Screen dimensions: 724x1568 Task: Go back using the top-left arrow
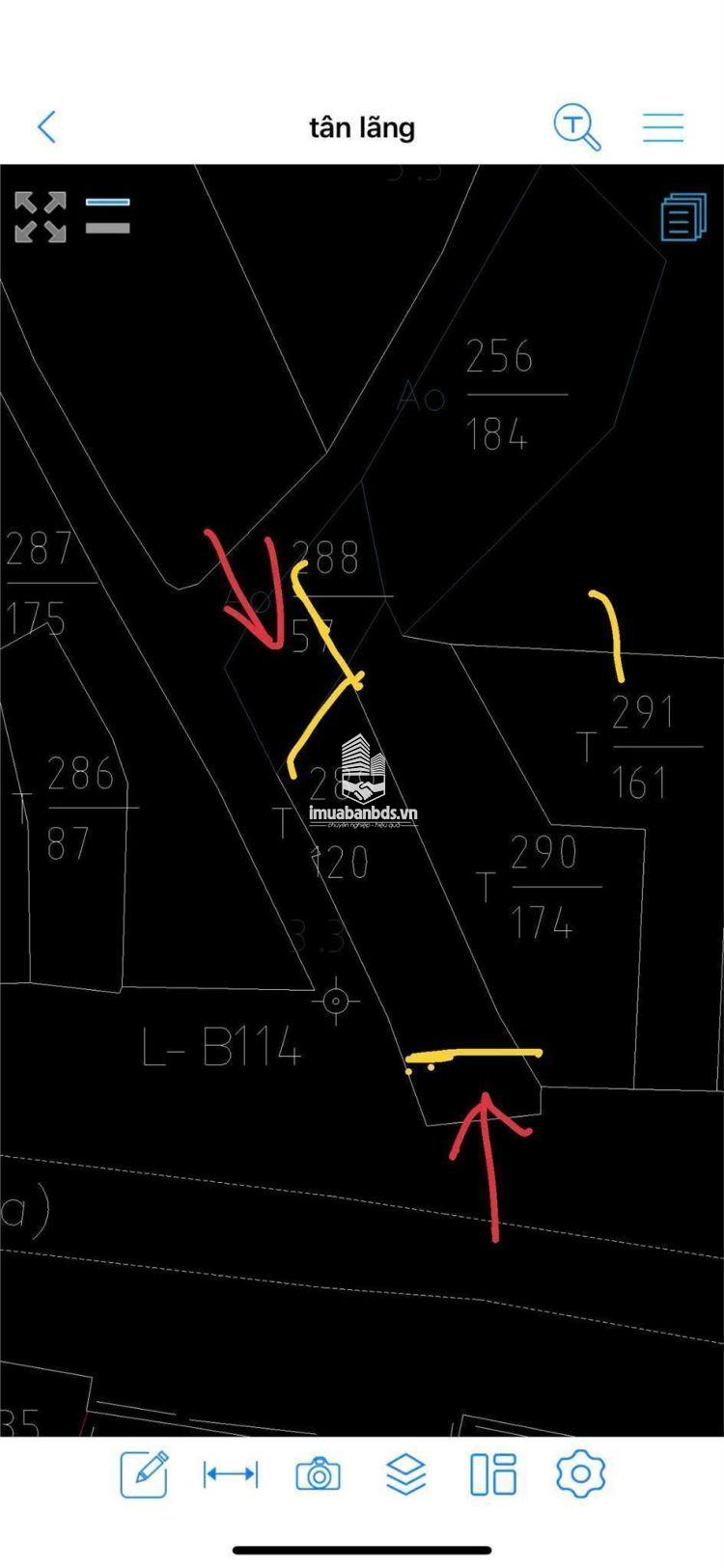point(46,126)
